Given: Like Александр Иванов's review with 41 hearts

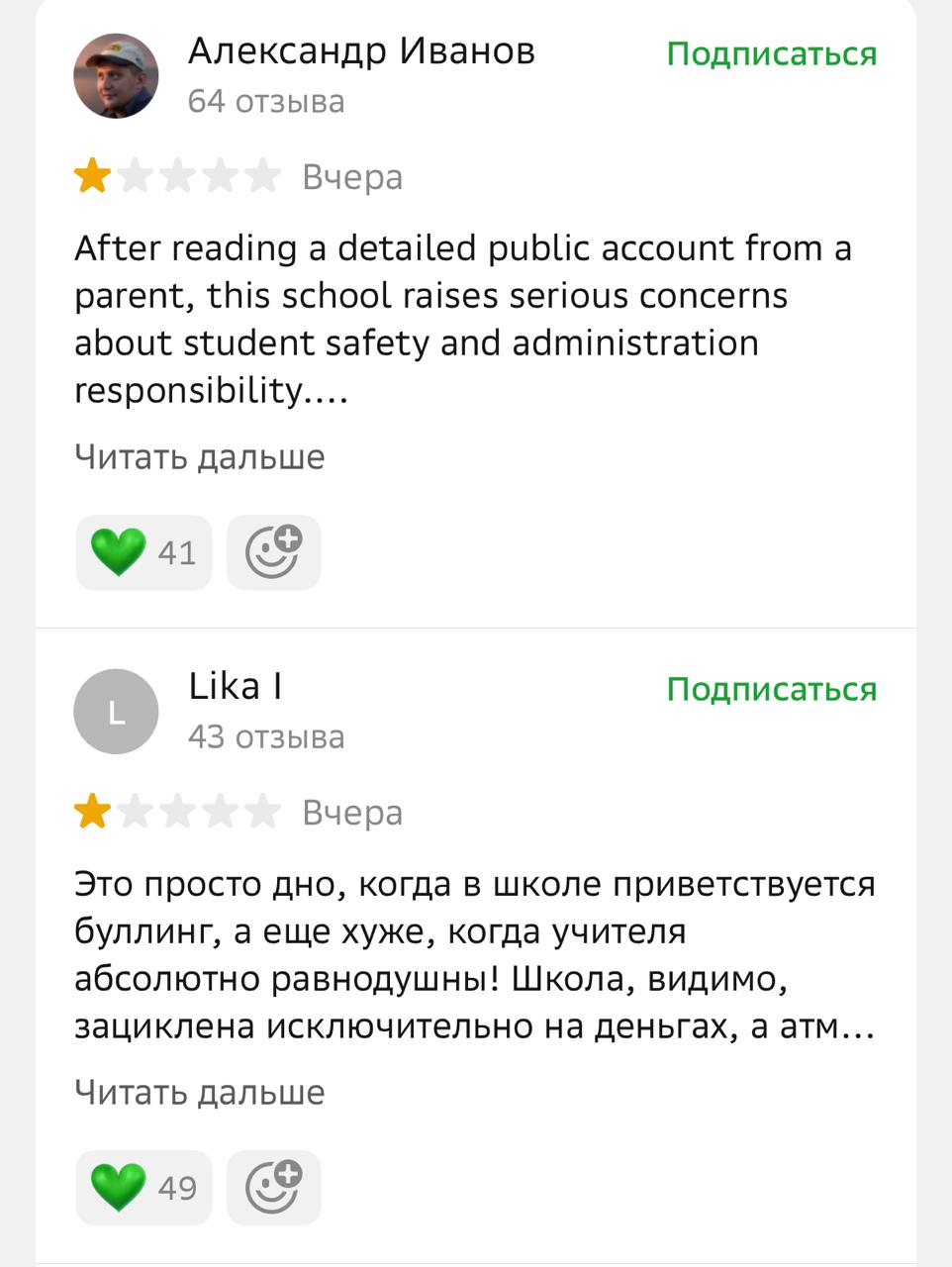Looking at the screenshot, I should [x=143, y=552].
